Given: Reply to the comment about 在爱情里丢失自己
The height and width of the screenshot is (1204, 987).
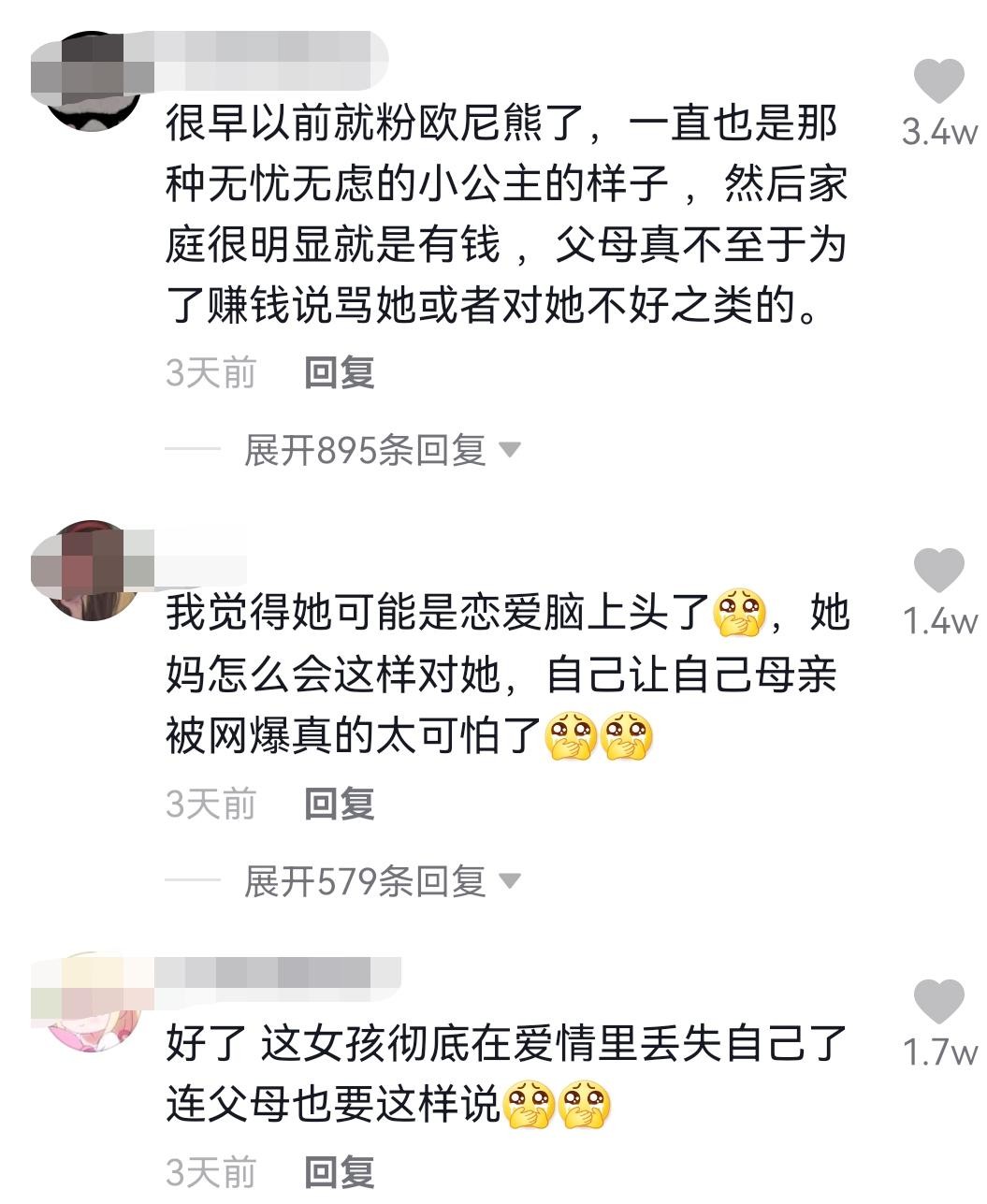Looking at the screenshot, I should [x=339, y=1172].
